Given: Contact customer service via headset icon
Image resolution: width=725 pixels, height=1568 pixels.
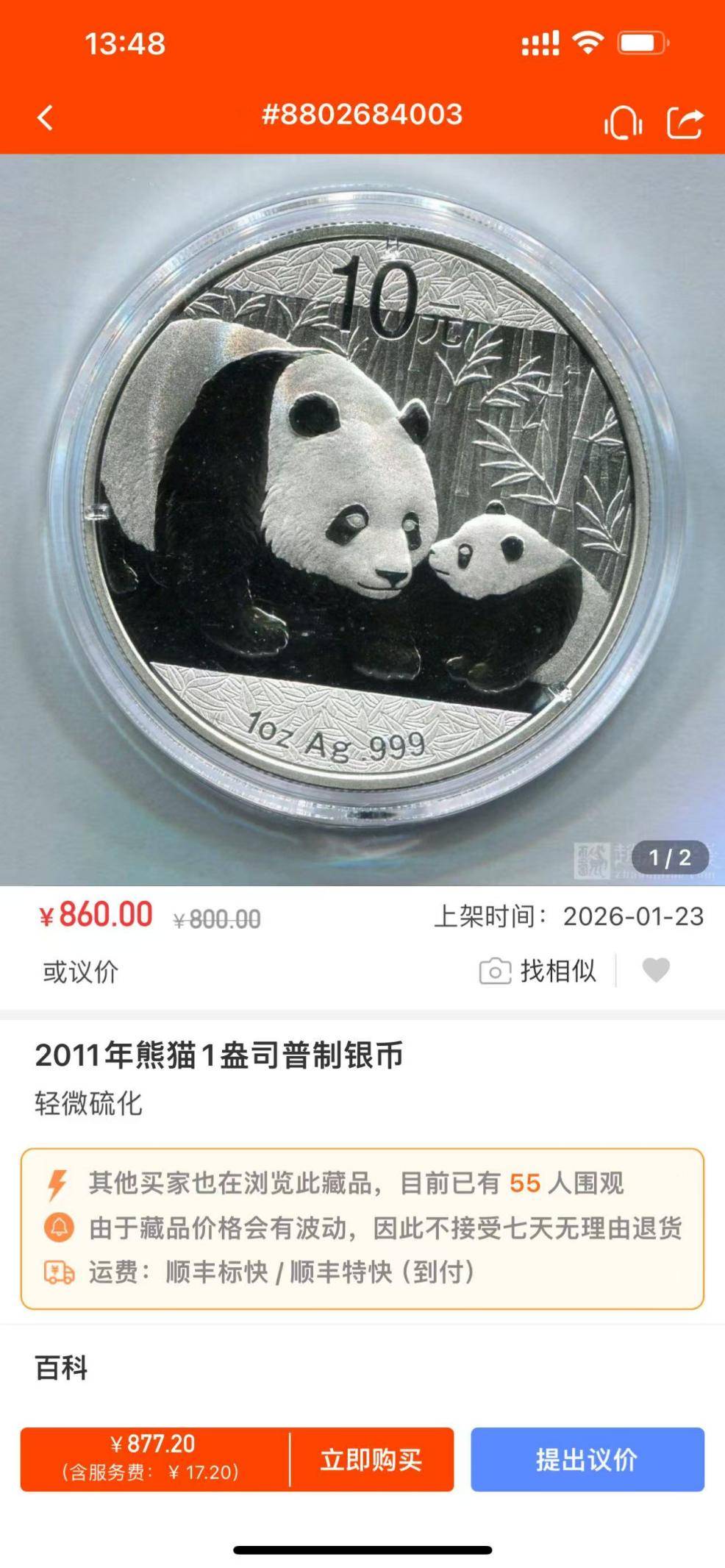Looking at the screenshot, I should click(623, 122).
